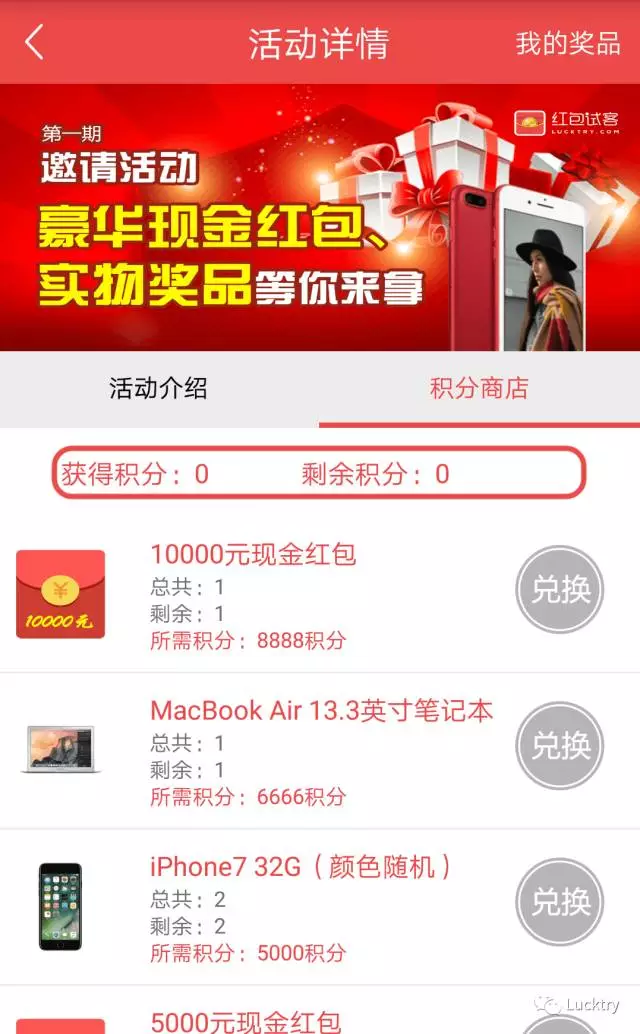Image resolution: width=640 pixels, height=1034 pixels.
Task: Open 我的奖品 in the top bar
Action: click(x=567, y=44)
